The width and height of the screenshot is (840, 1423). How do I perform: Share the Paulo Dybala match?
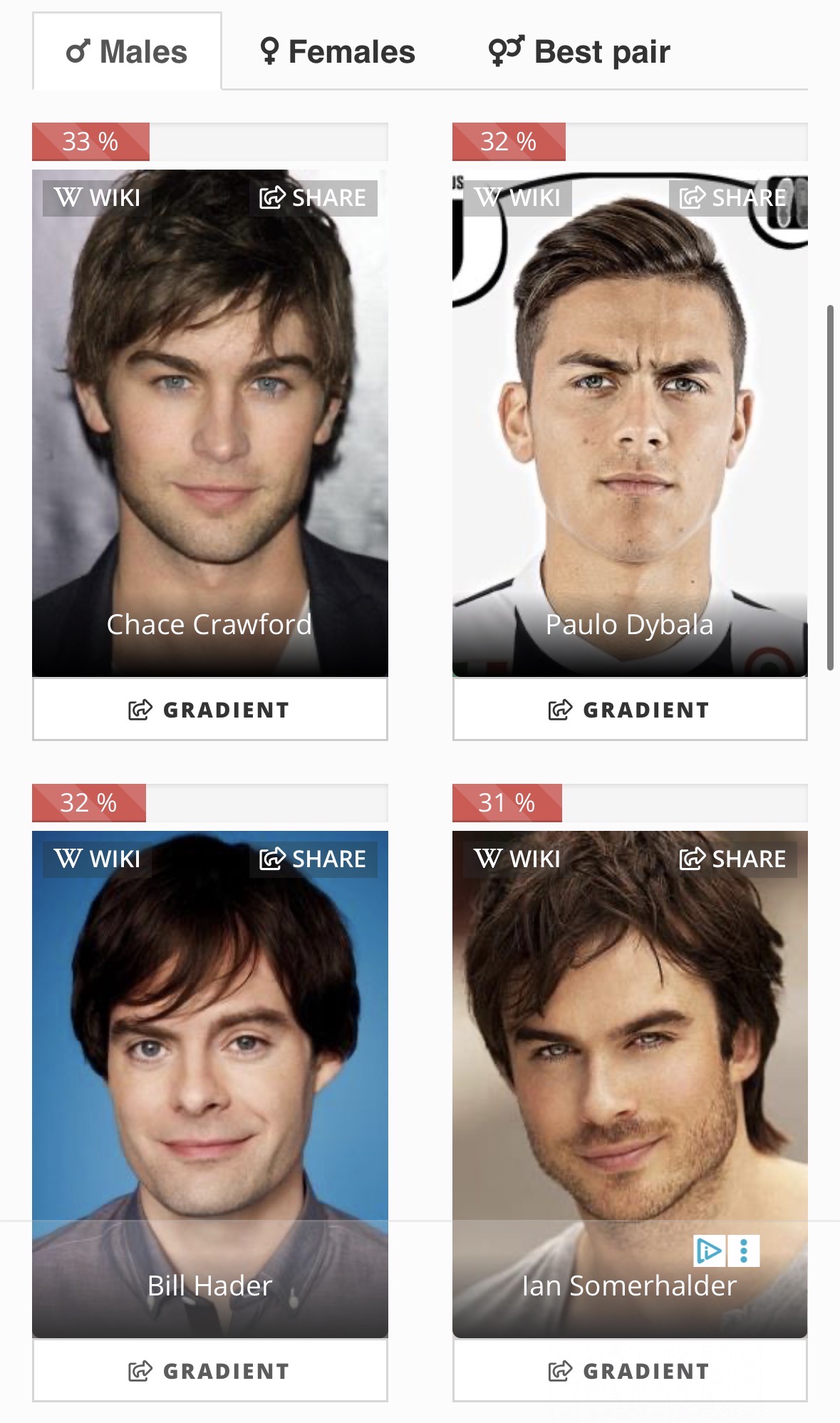733,197
